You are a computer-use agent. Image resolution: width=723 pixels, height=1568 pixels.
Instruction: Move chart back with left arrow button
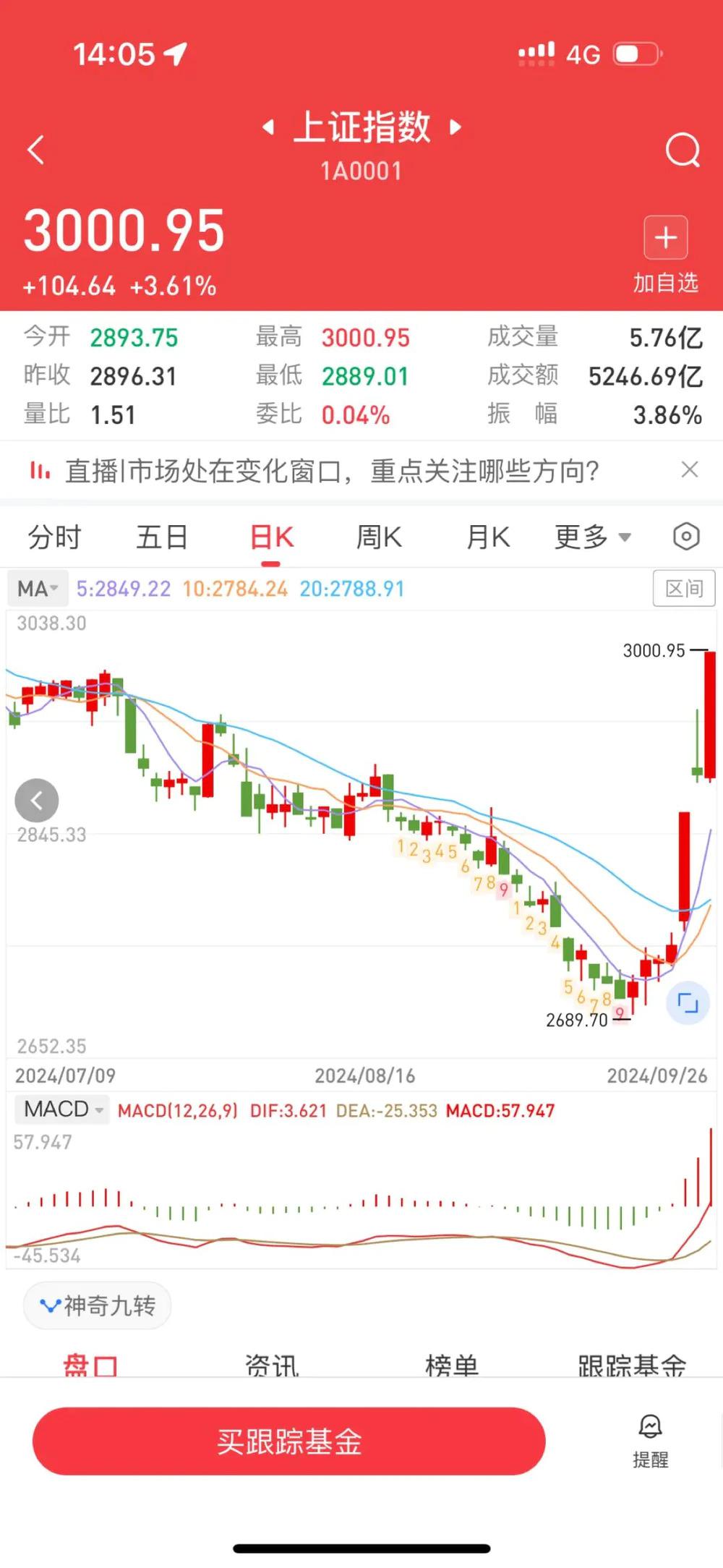37,801
